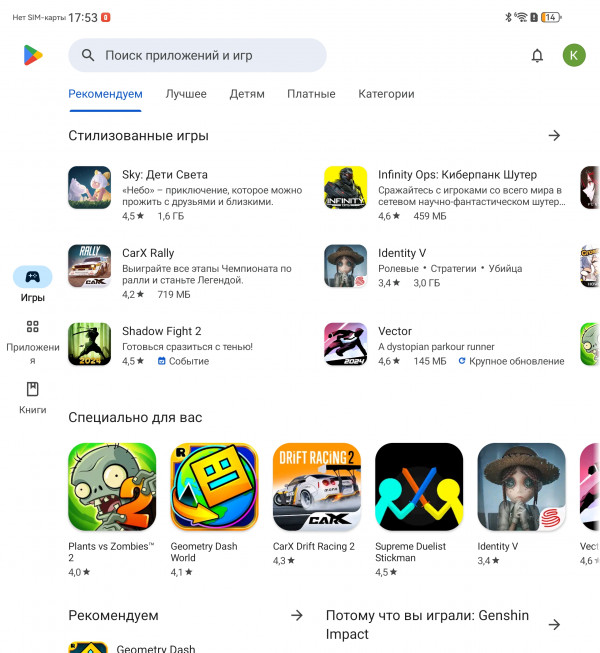Switch to the Лучшее tab

pos(186,94)
